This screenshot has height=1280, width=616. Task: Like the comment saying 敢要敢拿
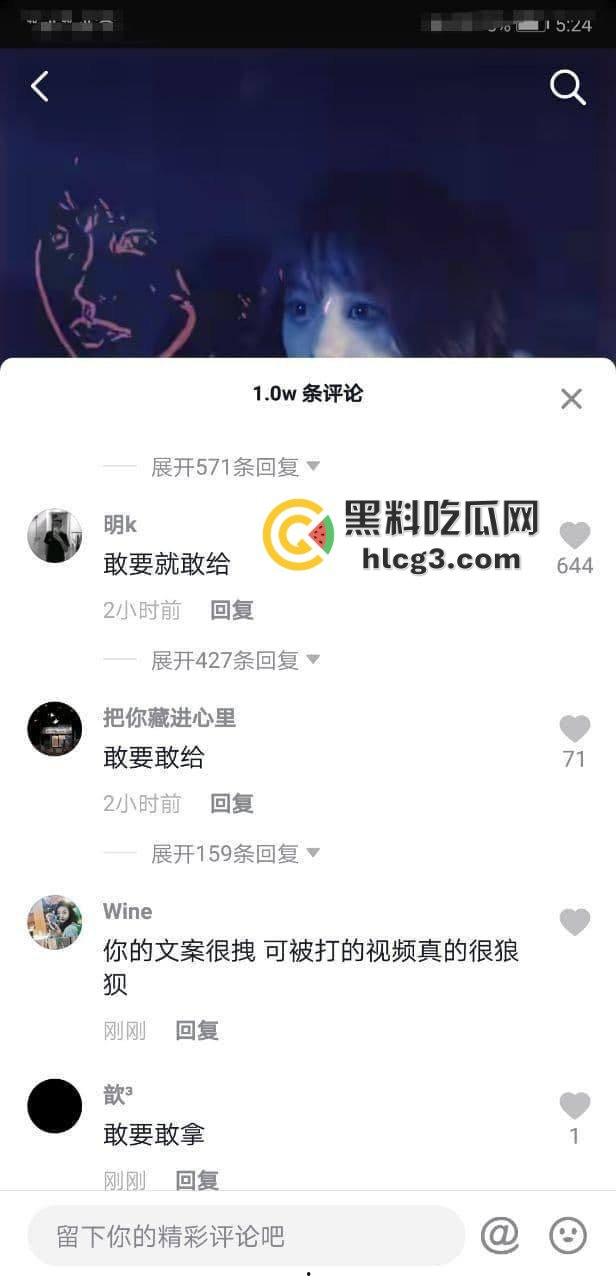[574, 1105]
